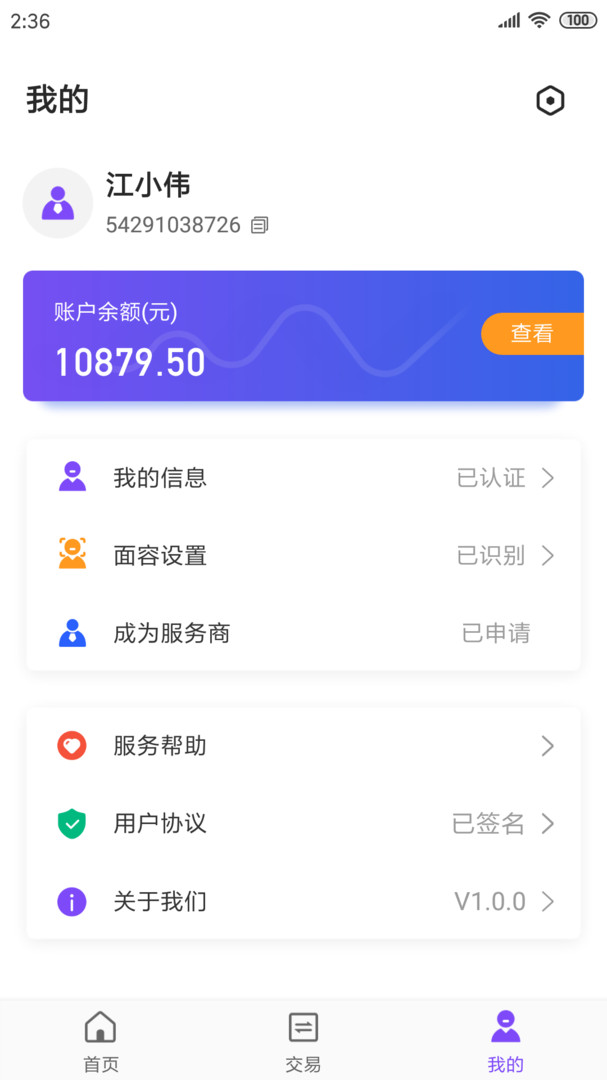Go to the 交易 tab

pyautogui.click(x=303, y=1040)
